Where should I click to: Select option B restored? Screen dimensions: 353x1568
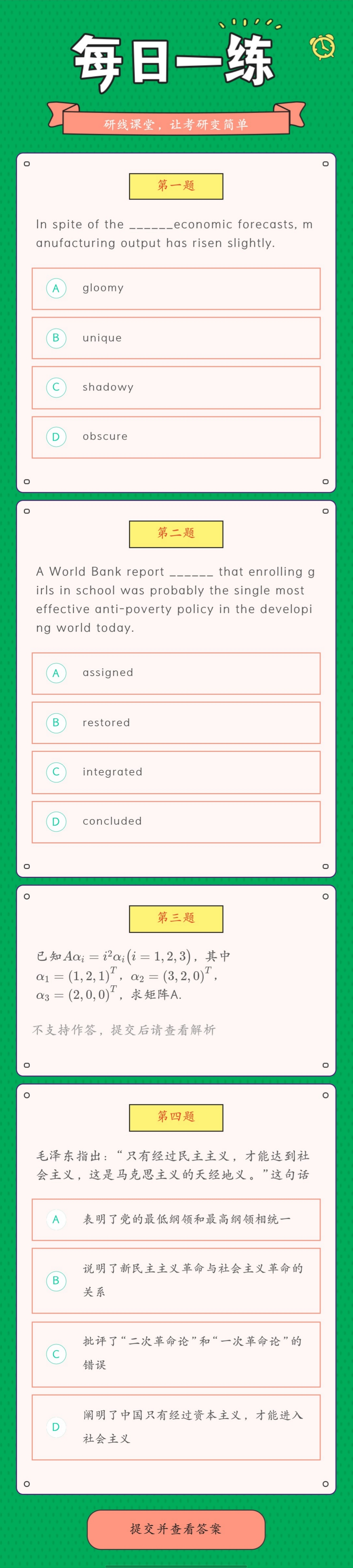tap(176, 723)
